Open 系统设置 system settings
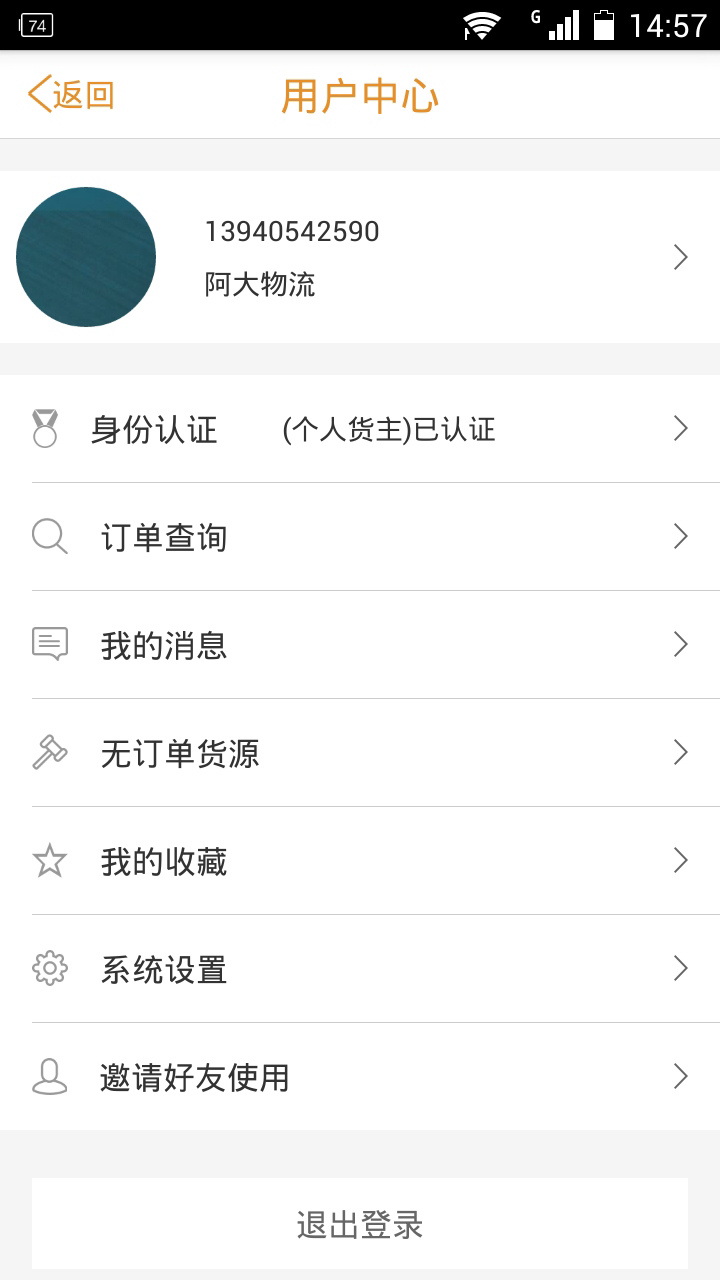This screenshot has height=1280, width=720. tap(360, 969)
